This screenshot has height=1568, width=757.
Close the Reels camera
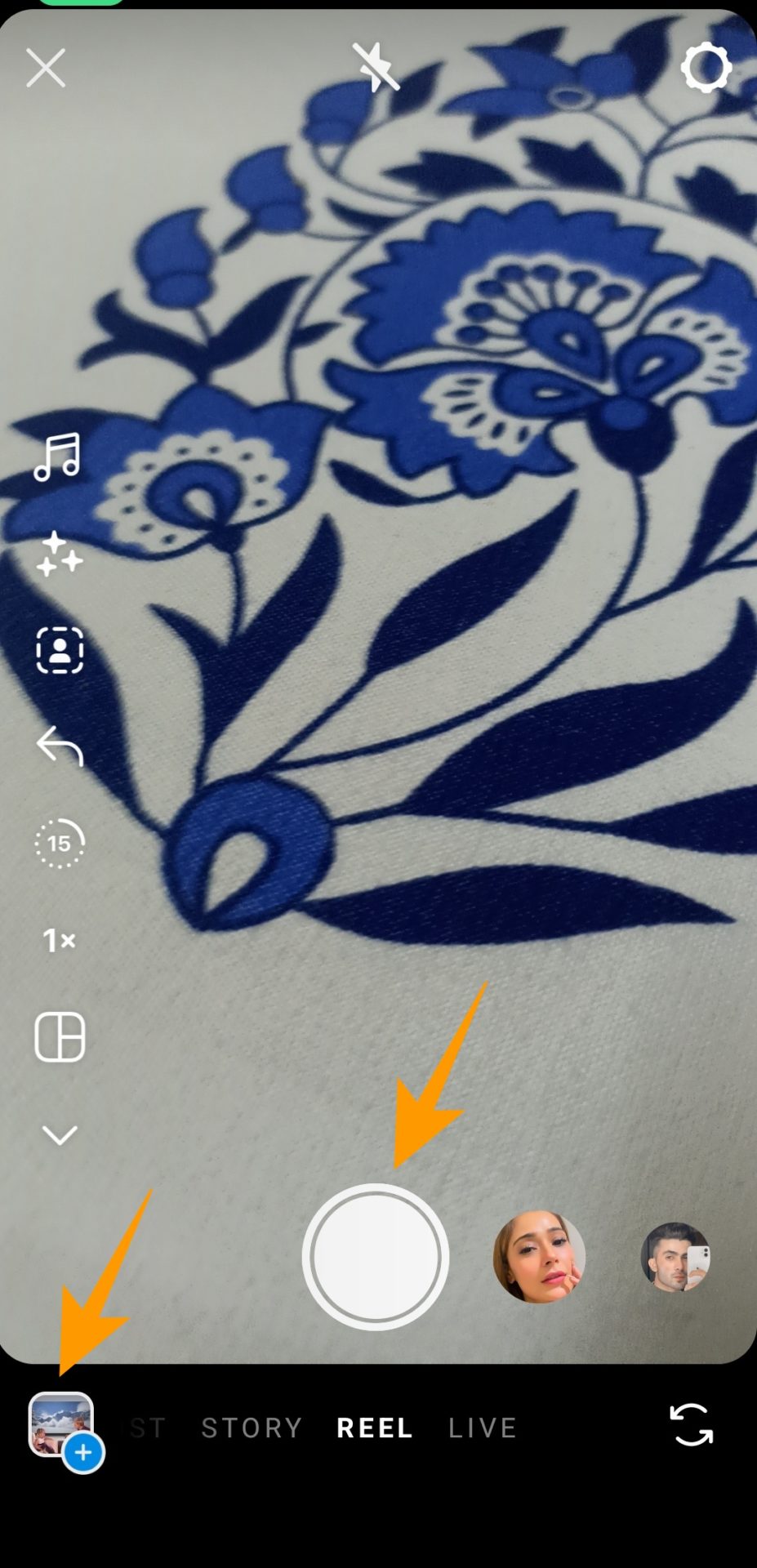point(46,68)
